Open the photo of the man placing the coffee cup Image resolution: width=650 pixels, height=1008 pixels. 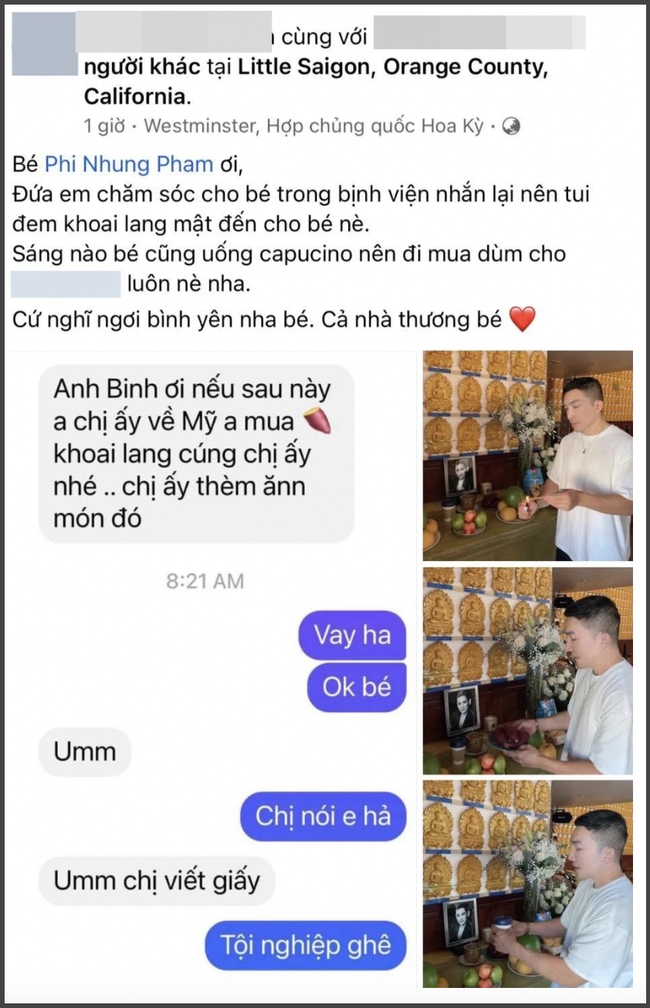[x=528, y=884]
